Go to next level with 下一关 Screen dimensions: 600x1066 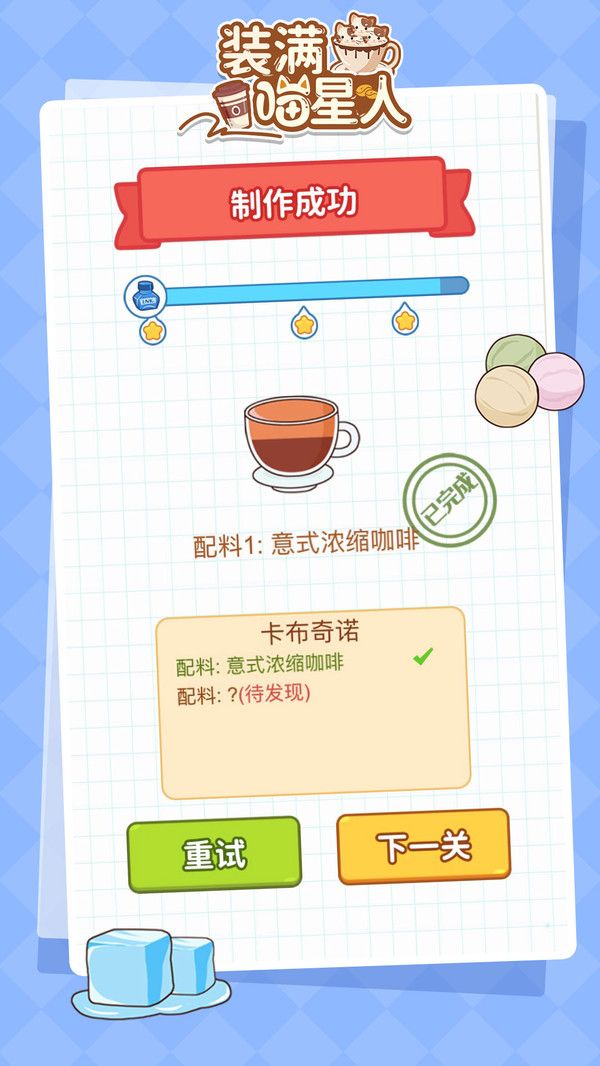pyautogui.click(x=424, y=846)
